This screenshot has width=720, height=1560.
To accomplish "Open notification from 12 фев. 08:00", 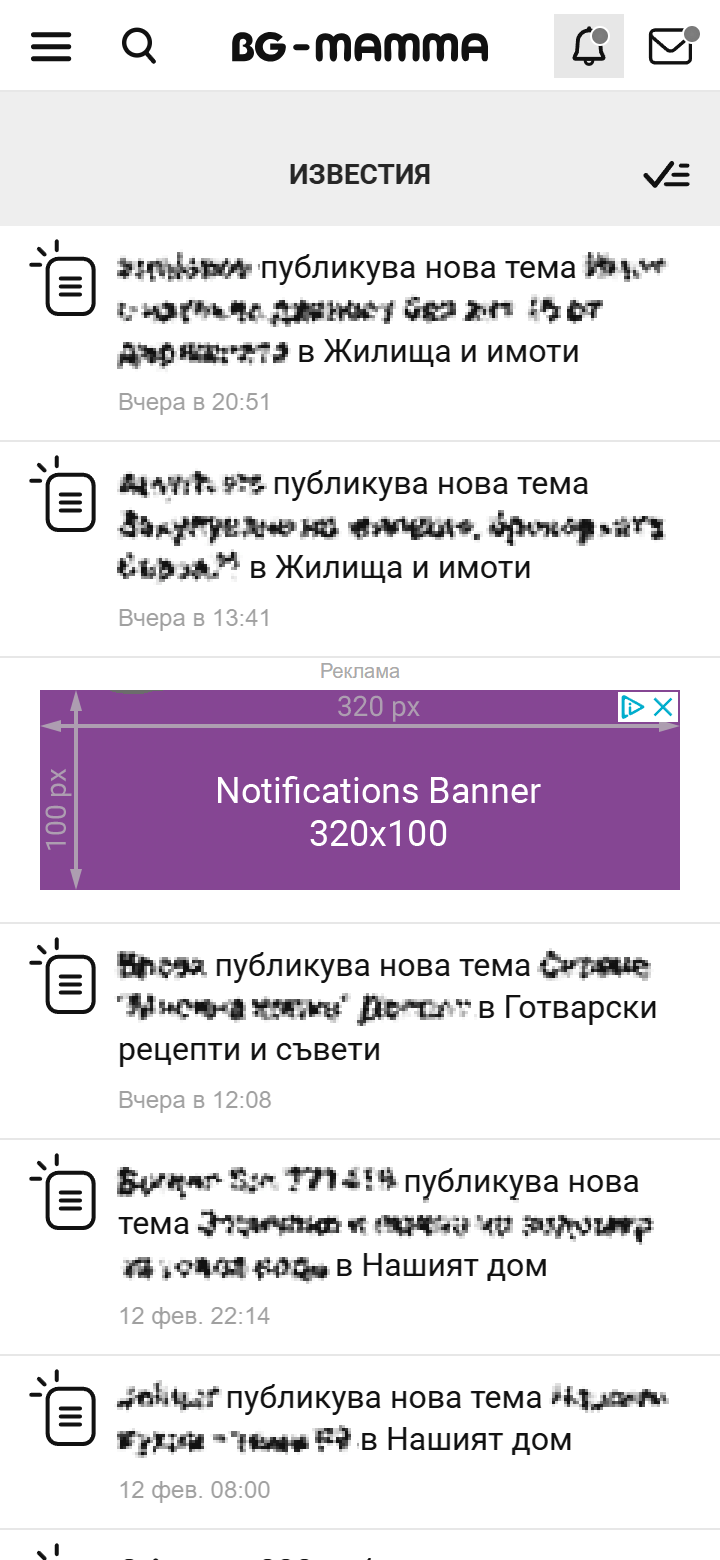I will click(360, 1442).
